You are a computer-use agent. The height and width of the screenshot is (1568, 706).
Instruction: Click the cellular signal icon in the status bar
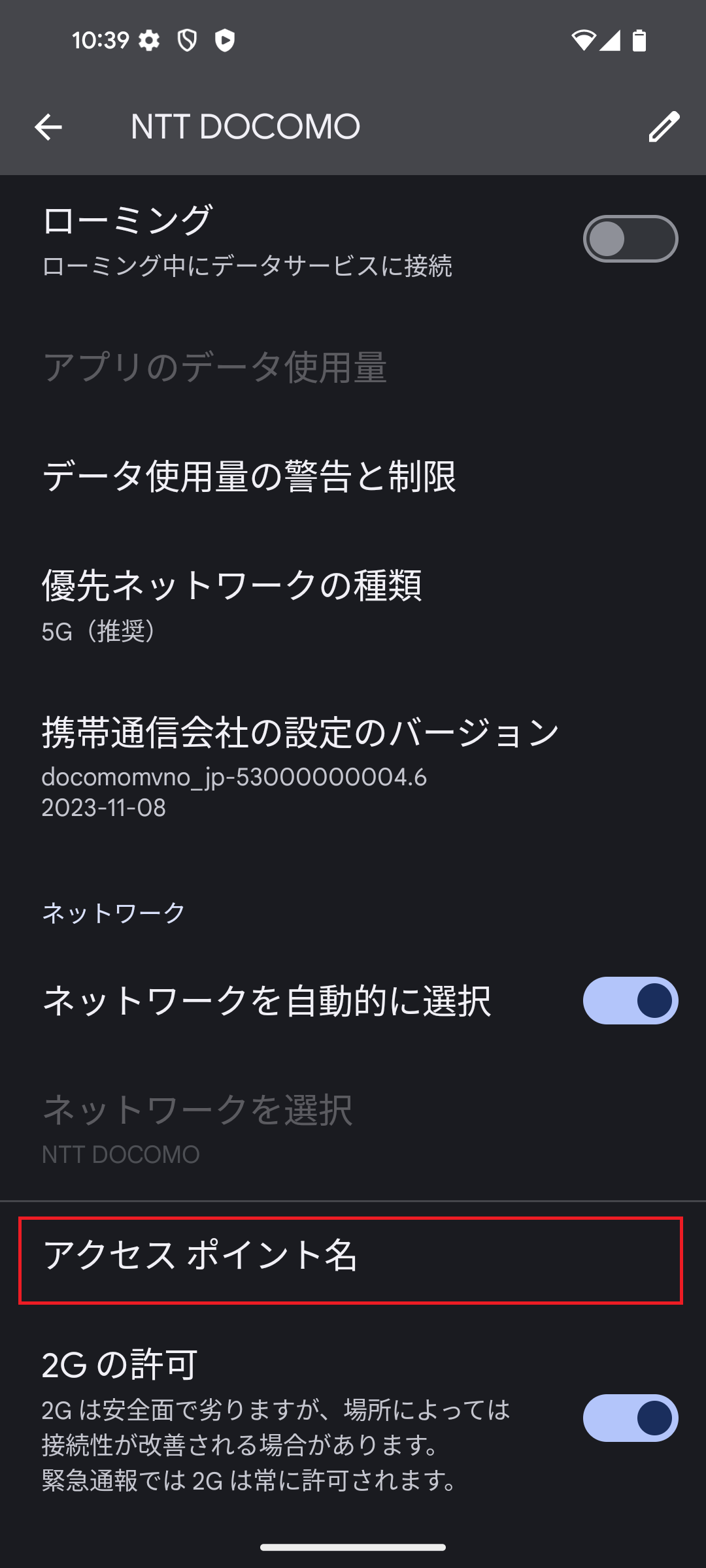point(612,41)
